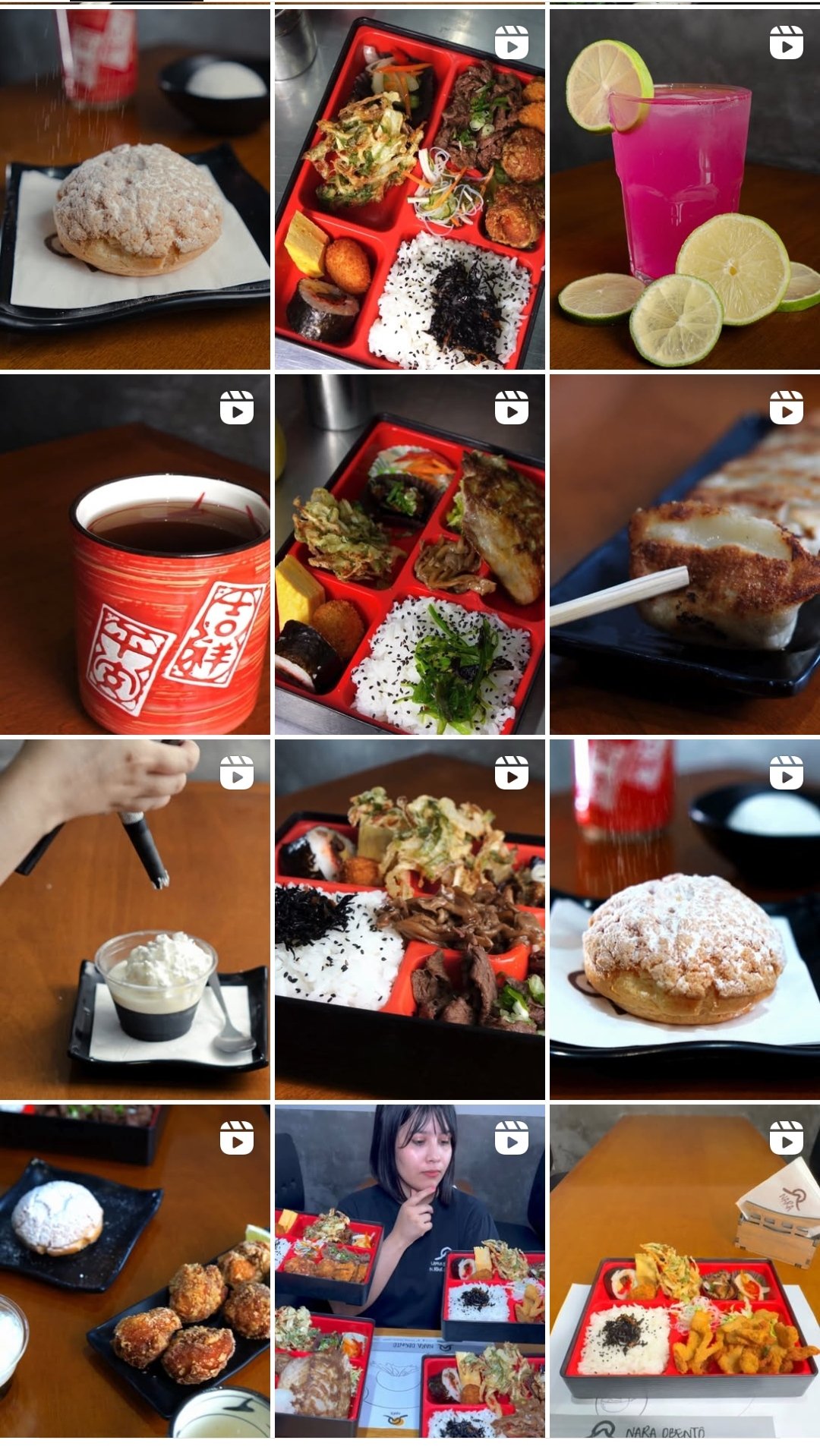Open the bento reel with grilled fish
The width and height of the screenshot is (820, 1456).
point(410,554)
